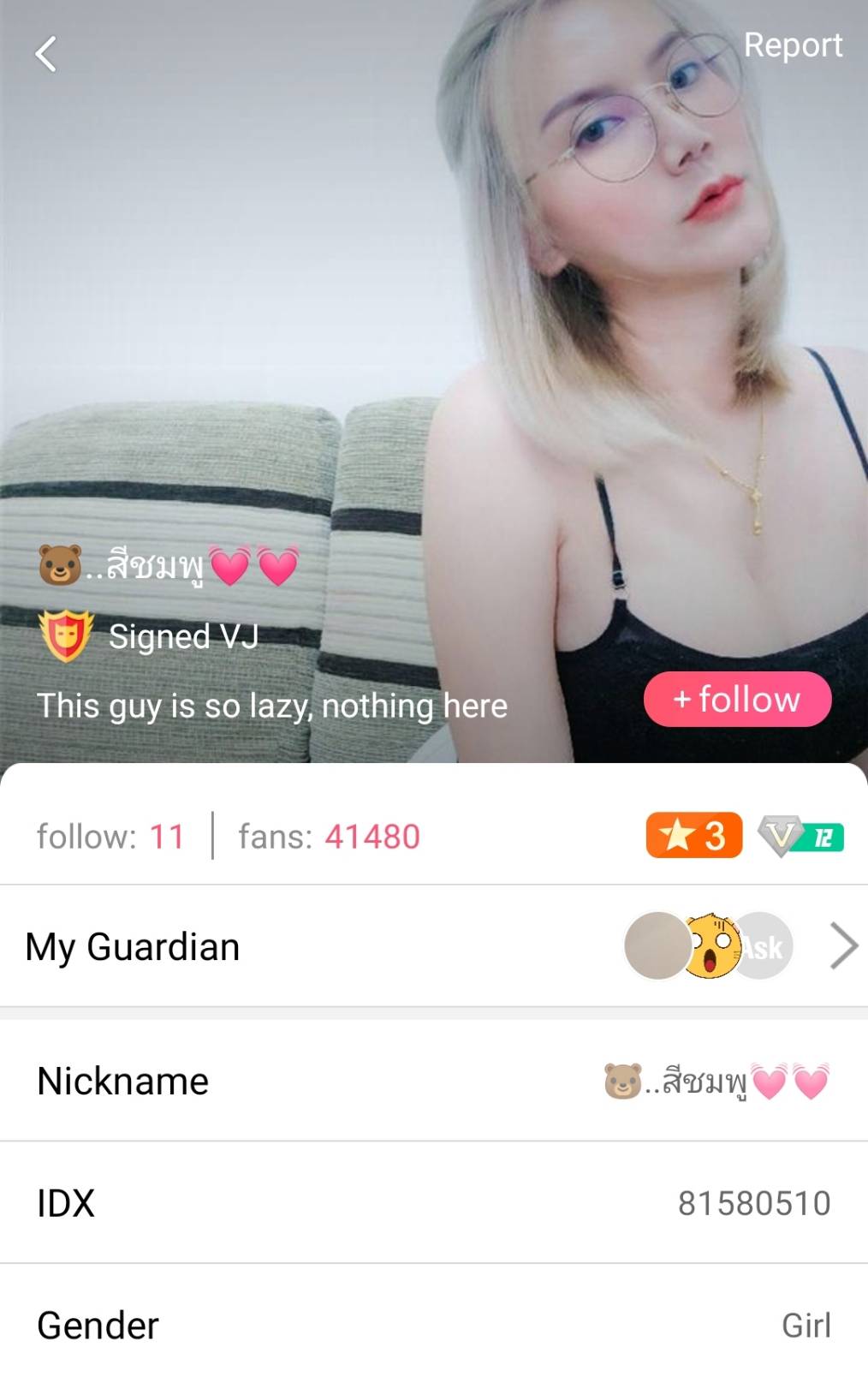Go back using the top-left arrow

pyautogui.click(x=46, y=55)
